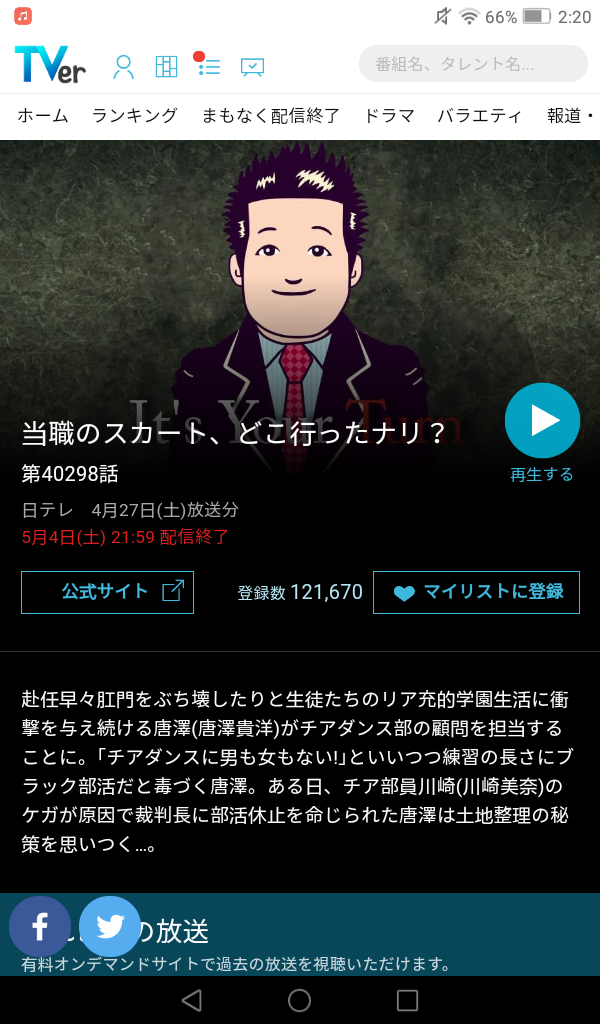Open the TVer home logo
The width and height of the screenshot is (600, 1024).
(x=50, y=65)
